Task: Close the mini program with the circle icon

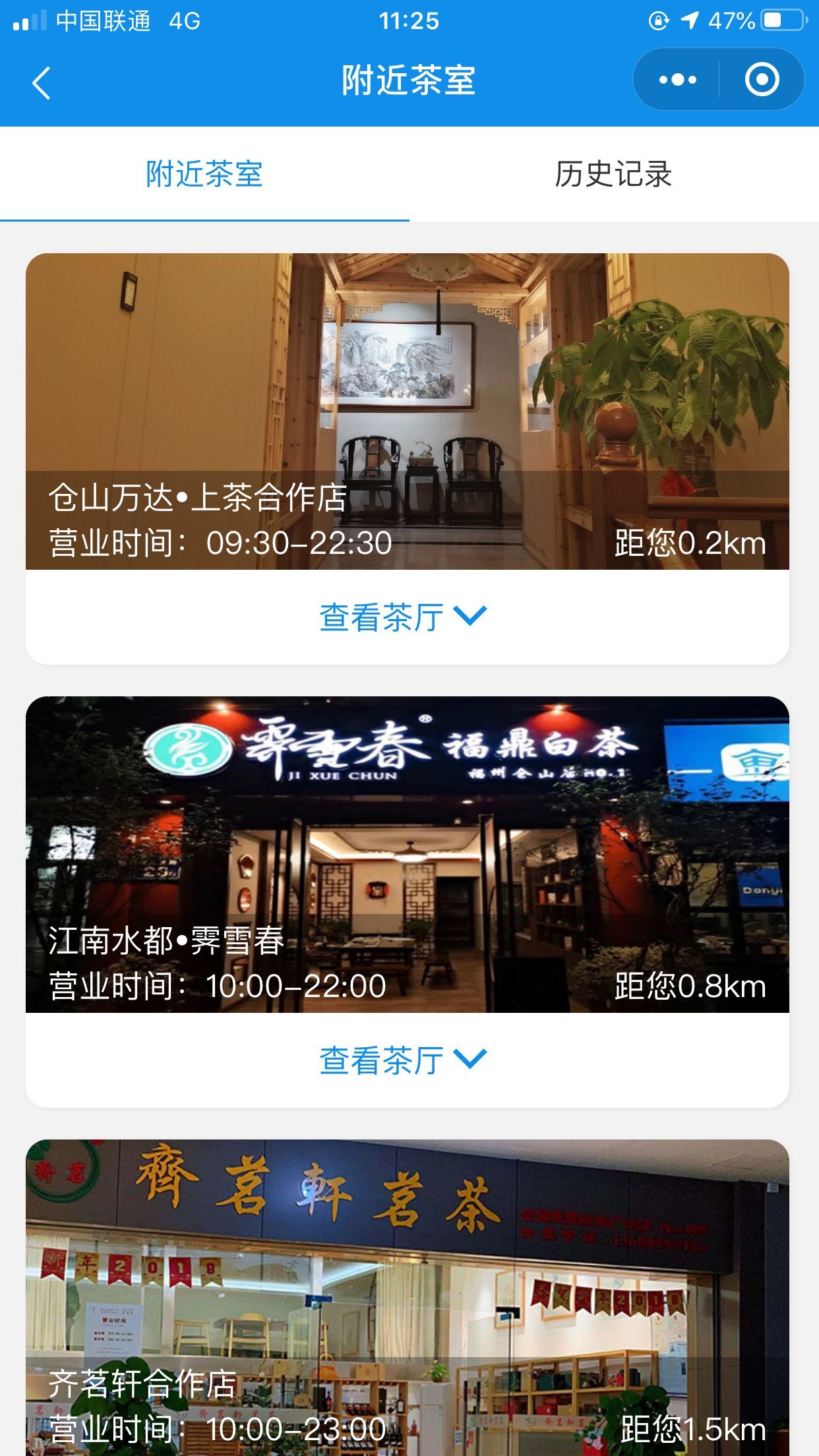Action: coord(762,80)
